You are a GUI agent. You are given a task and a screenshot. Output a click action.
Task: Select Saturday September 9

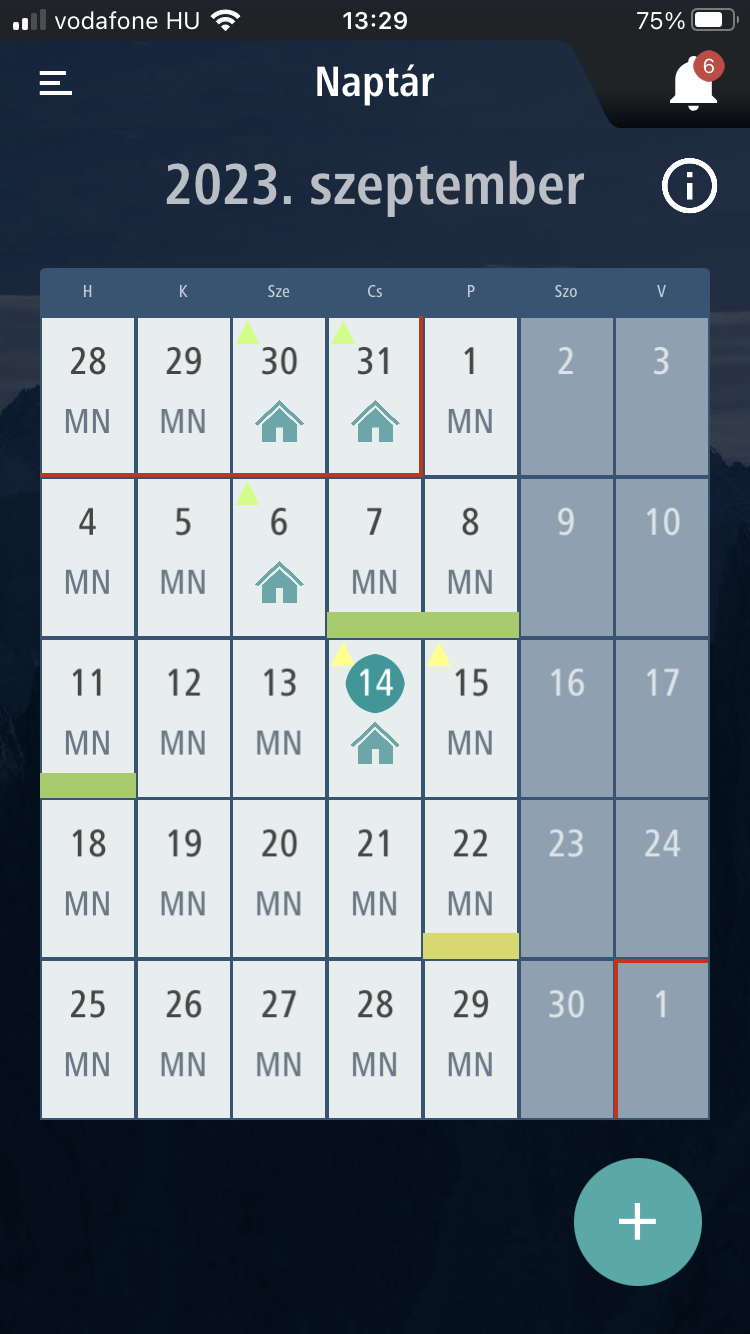[x=566, y=556]
